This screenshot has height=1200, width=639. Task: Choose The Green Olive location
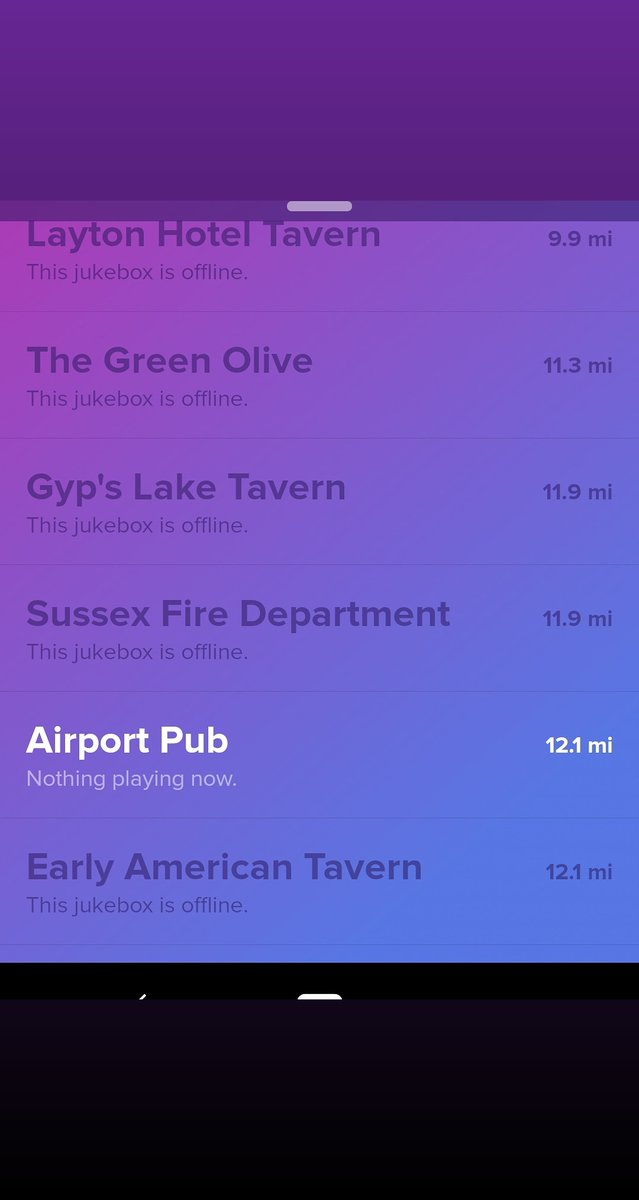click(x=319, y=375)
